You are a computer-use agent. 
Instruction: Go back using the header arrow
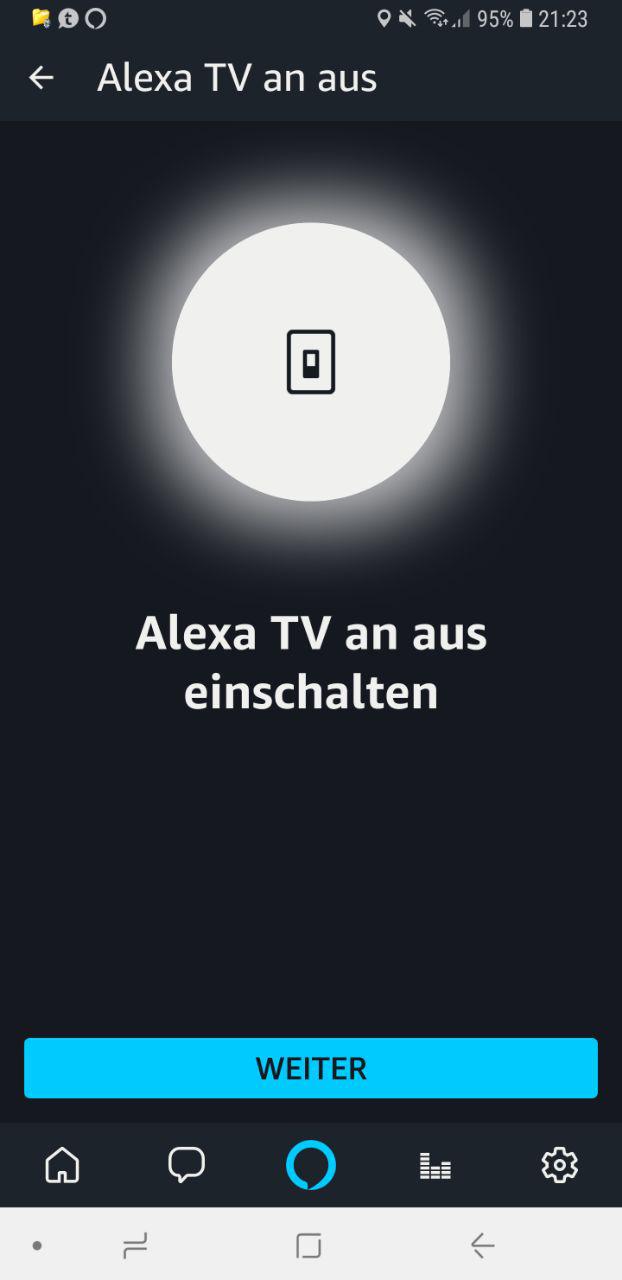(x=41, y=78)
